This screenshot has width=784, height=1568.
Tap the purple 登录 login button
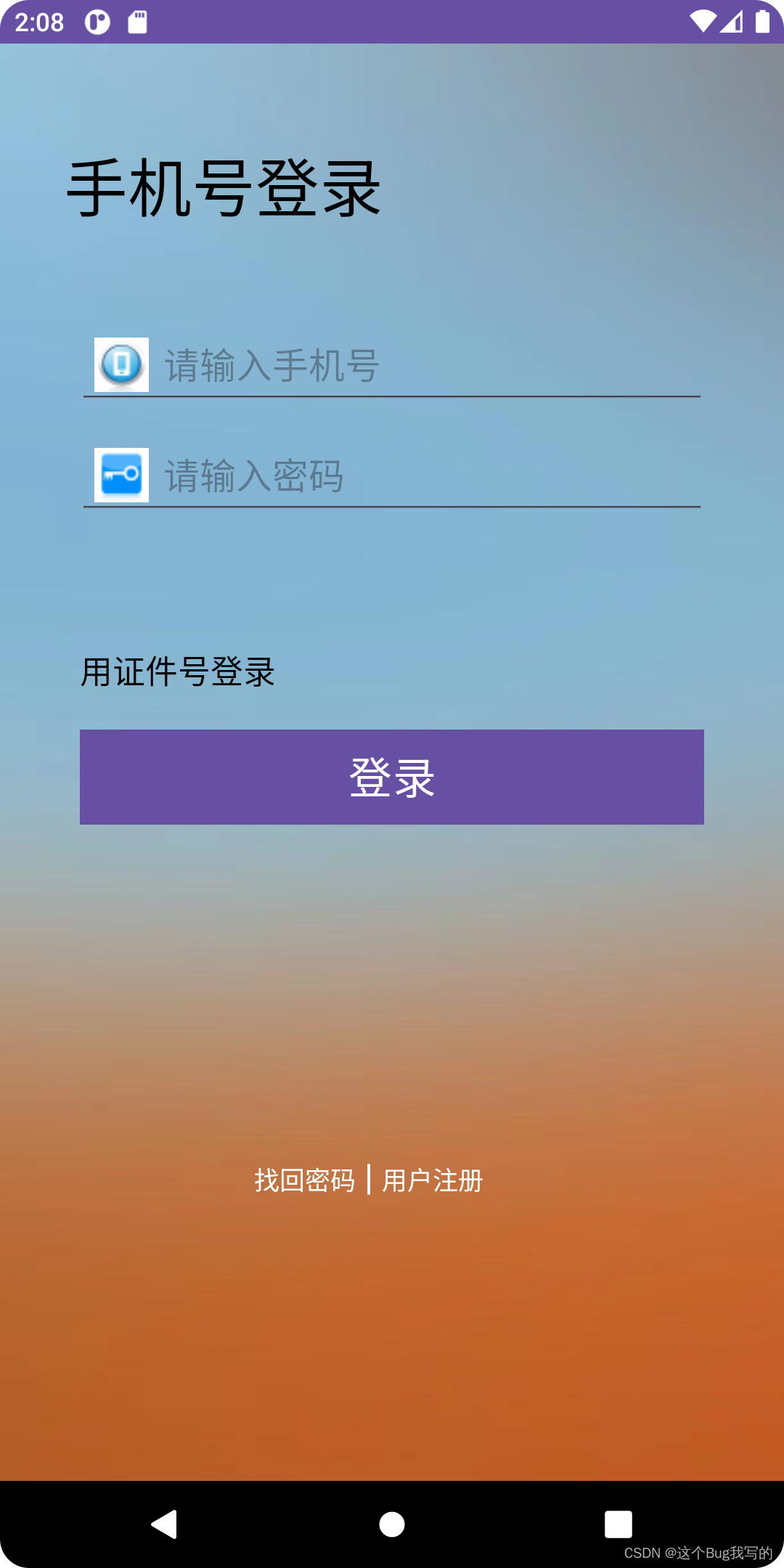tap(392, 777)
